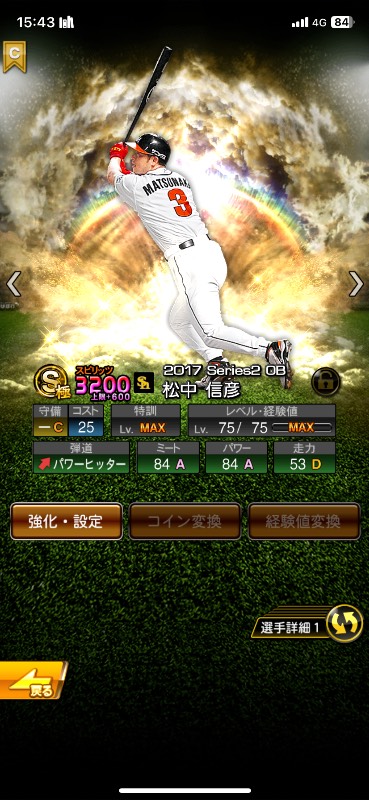Screen dimensions: 369x800
Task: Switch player details view with 選手詳細1
Action: coord(307,624)
